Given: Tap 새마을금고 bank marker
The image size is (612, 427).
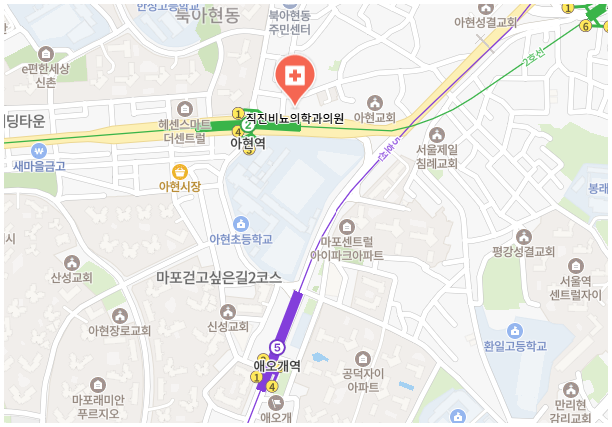Looking at the screenshot, I should click(39, 150).
